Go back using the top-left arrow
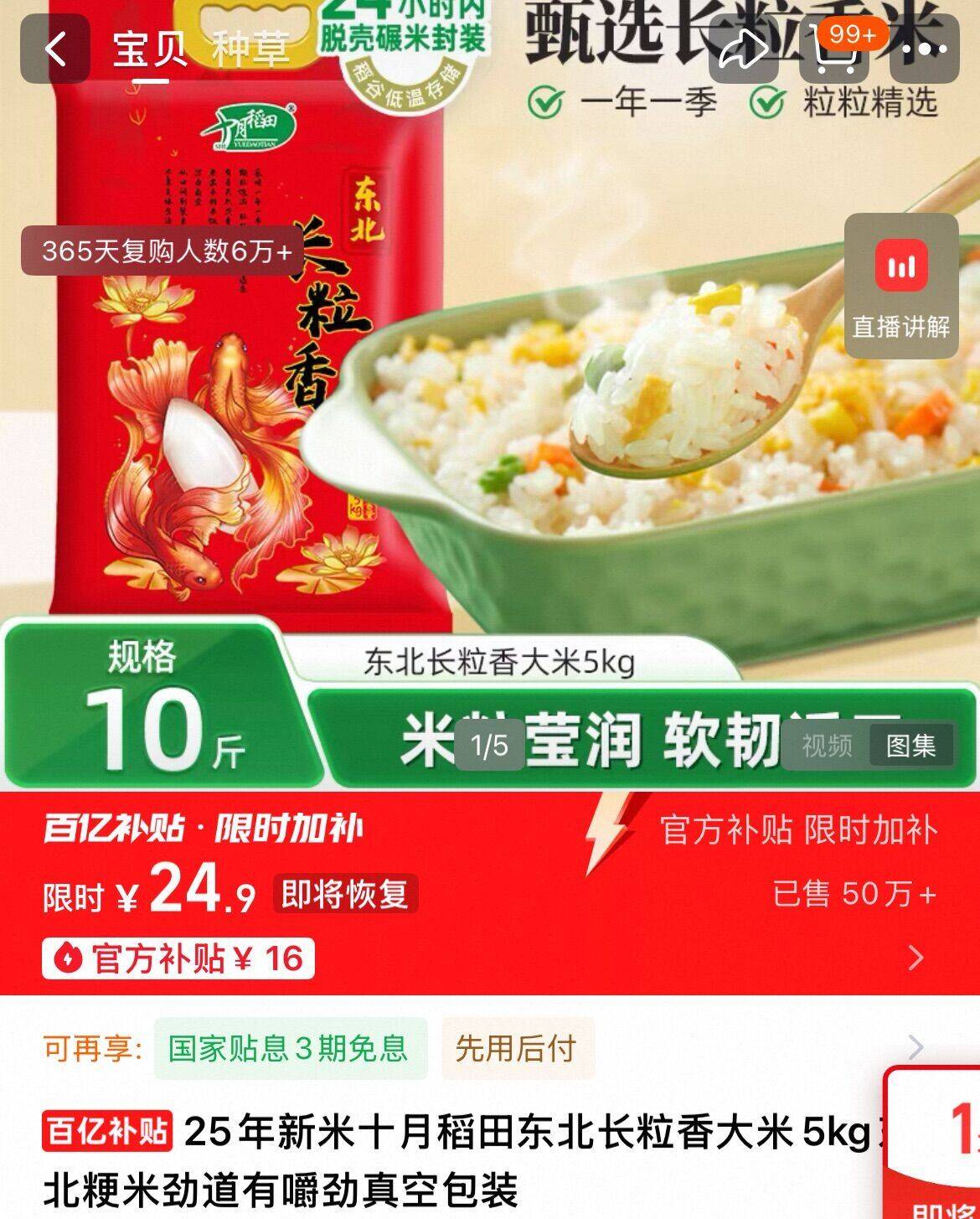980x1219 pixels. (55, 49)
